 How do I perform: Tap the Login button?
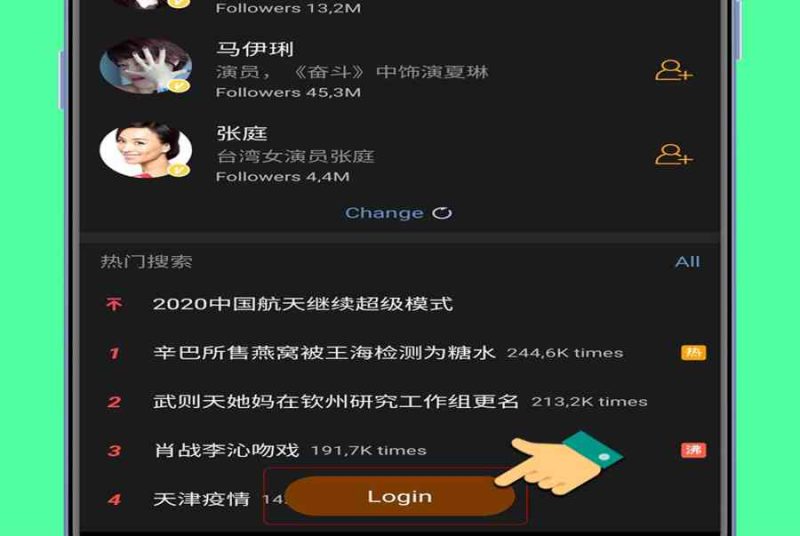(399, 496)
